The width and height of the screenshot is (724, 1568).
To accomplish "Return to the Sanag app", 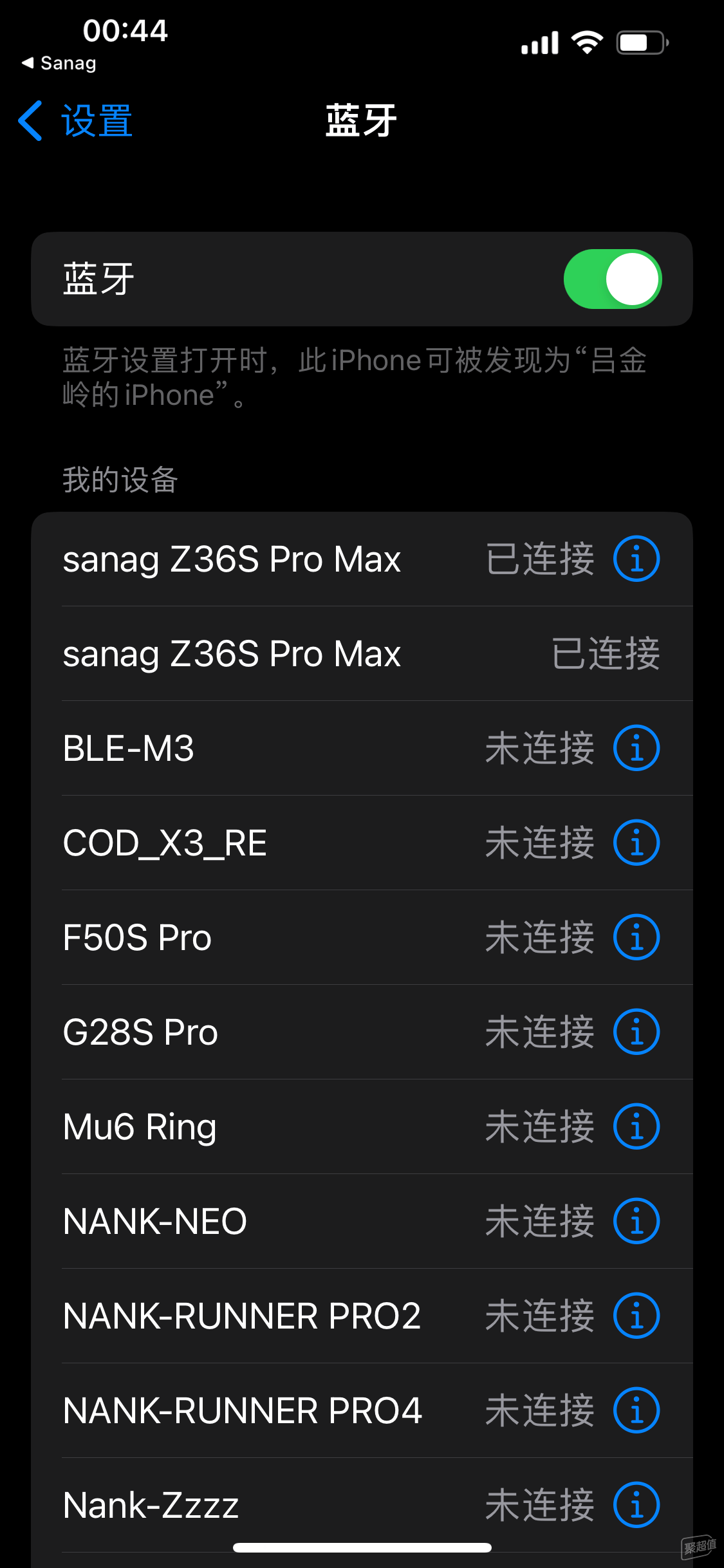I will (59, 63).
